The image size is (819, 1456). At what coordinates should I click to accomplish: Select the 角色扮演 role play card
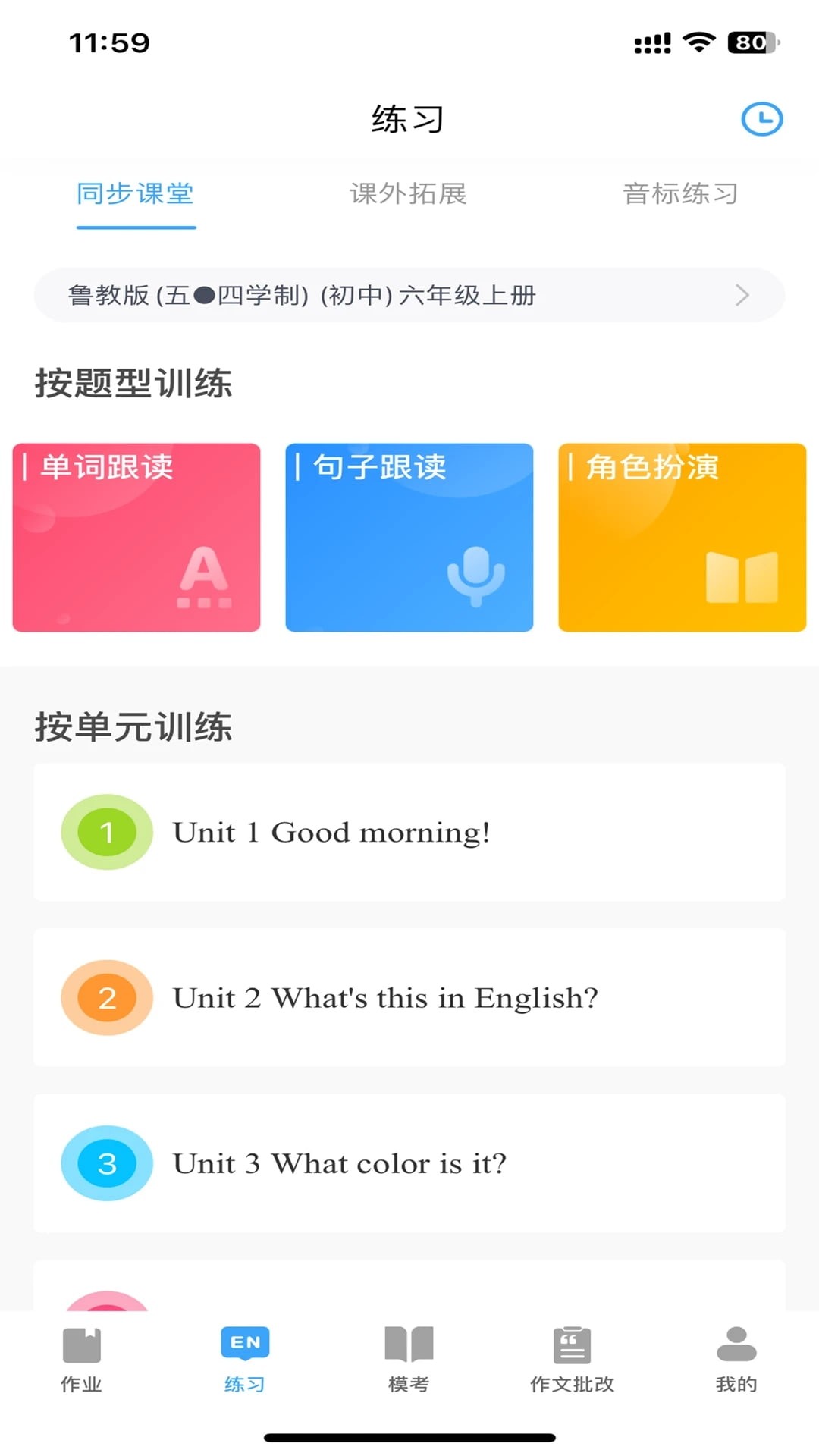[x=681, y=537]
